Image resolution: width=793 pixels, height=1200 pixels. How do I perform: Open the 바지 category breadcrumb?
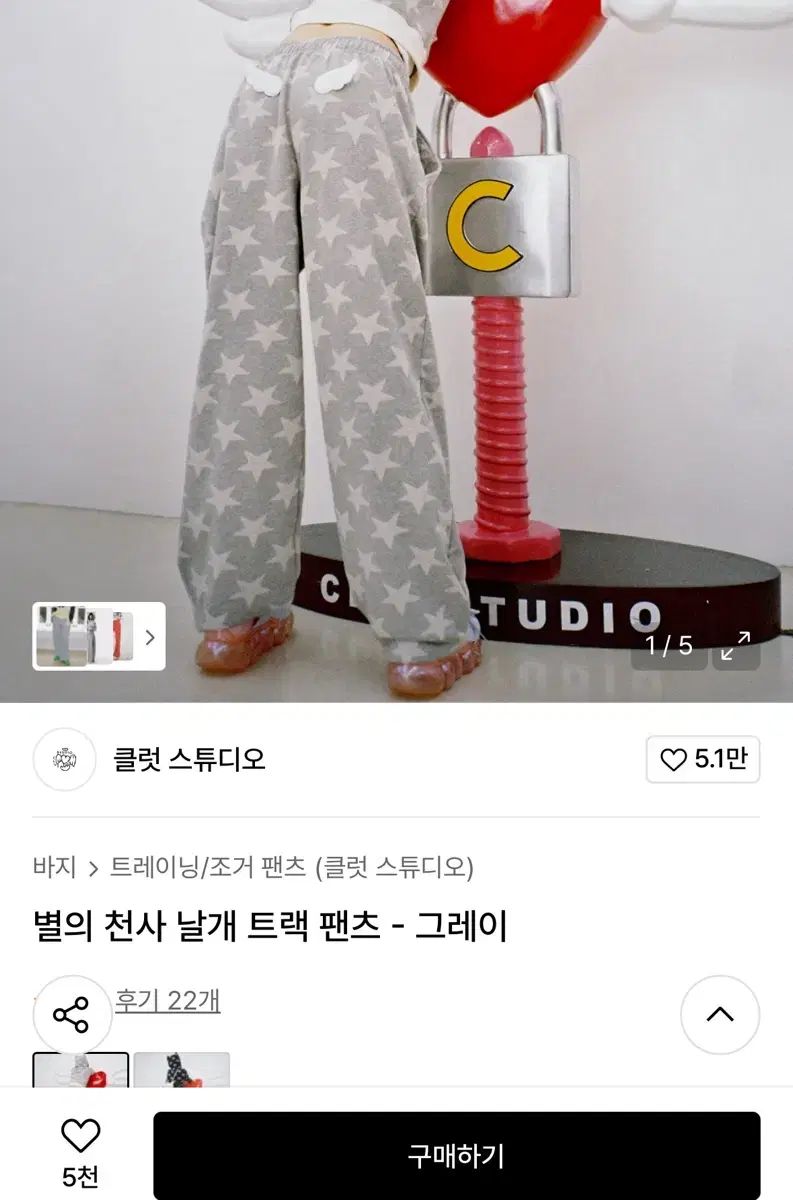pos(54,867)
